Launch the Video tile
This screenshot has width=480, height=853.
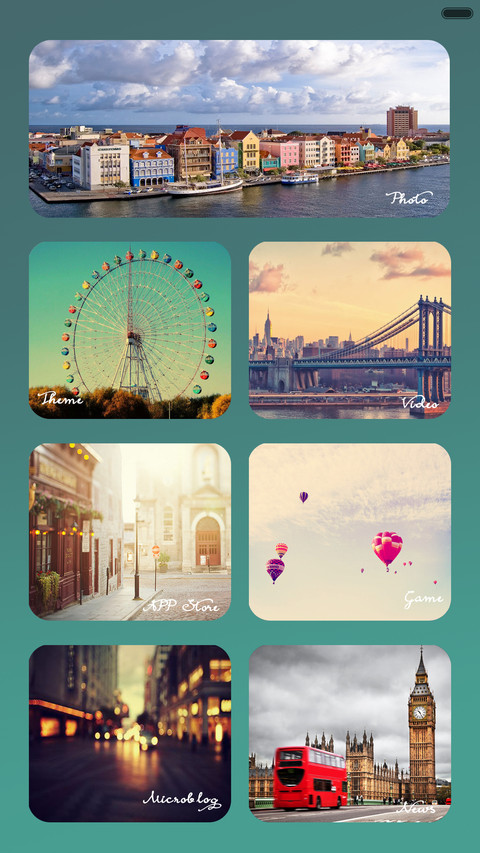350,330
